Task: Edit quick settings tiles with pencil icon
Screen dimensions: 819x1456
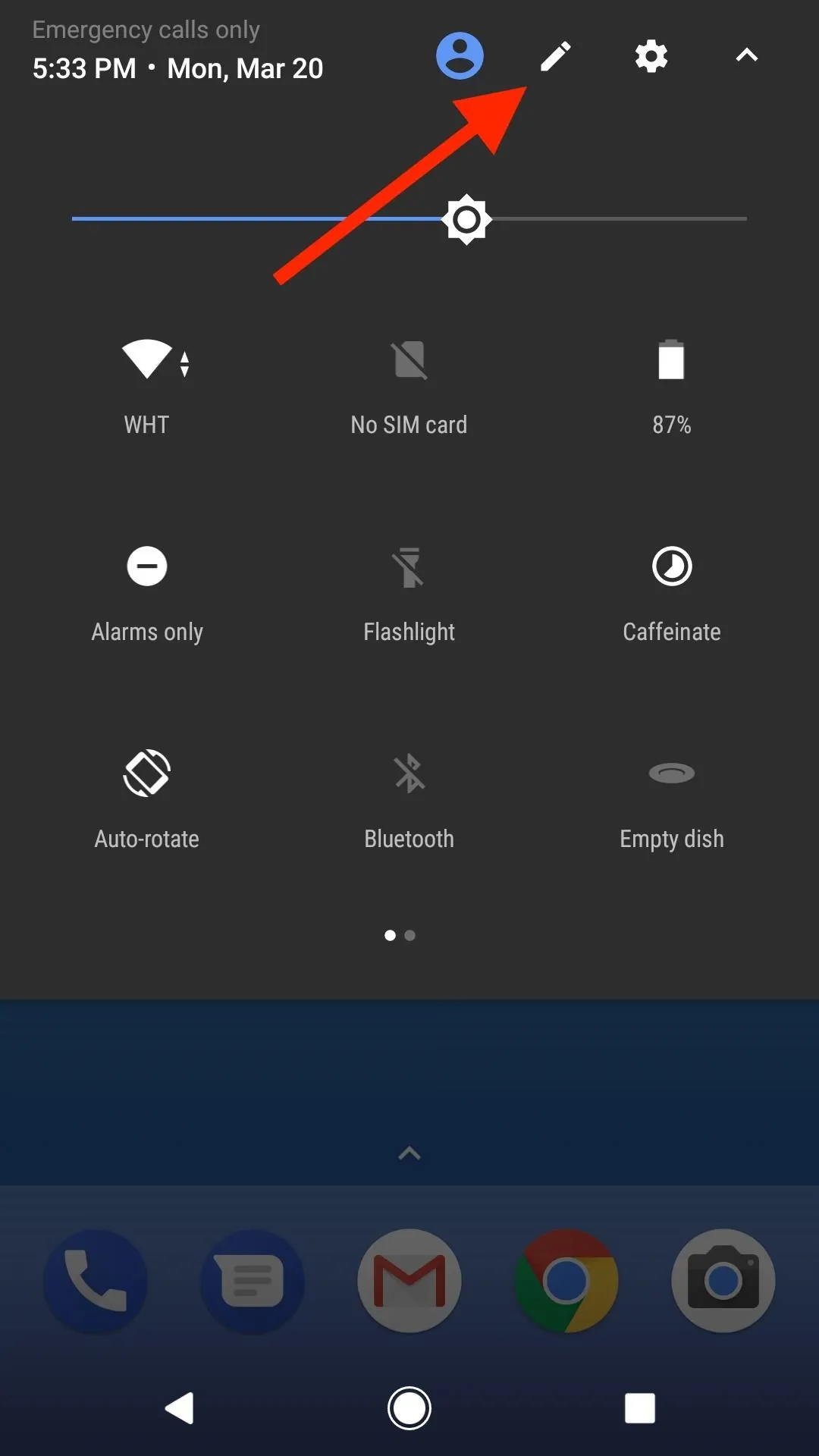Action: [x=555, y=55]
